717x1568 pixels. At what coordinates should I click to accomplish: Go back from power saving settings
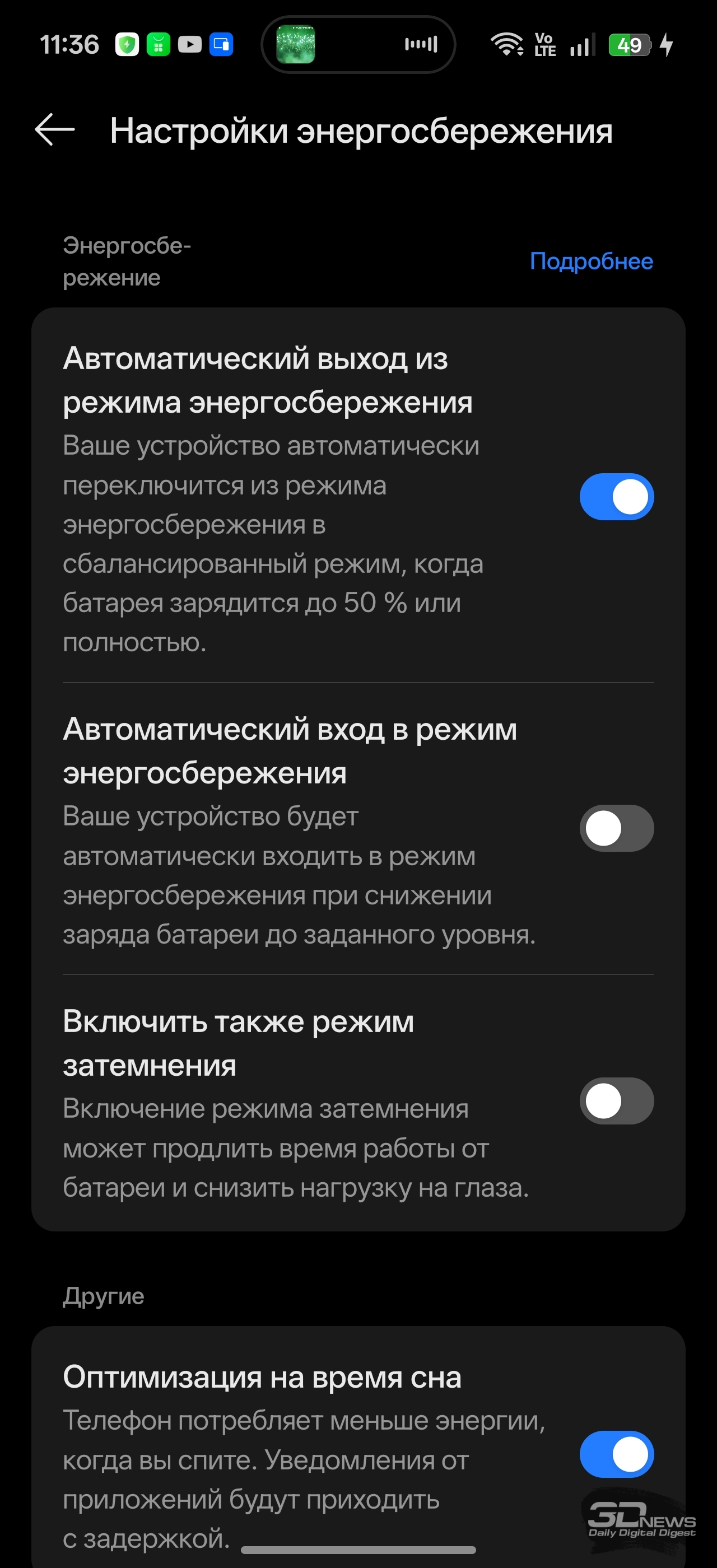coord(55,130)
